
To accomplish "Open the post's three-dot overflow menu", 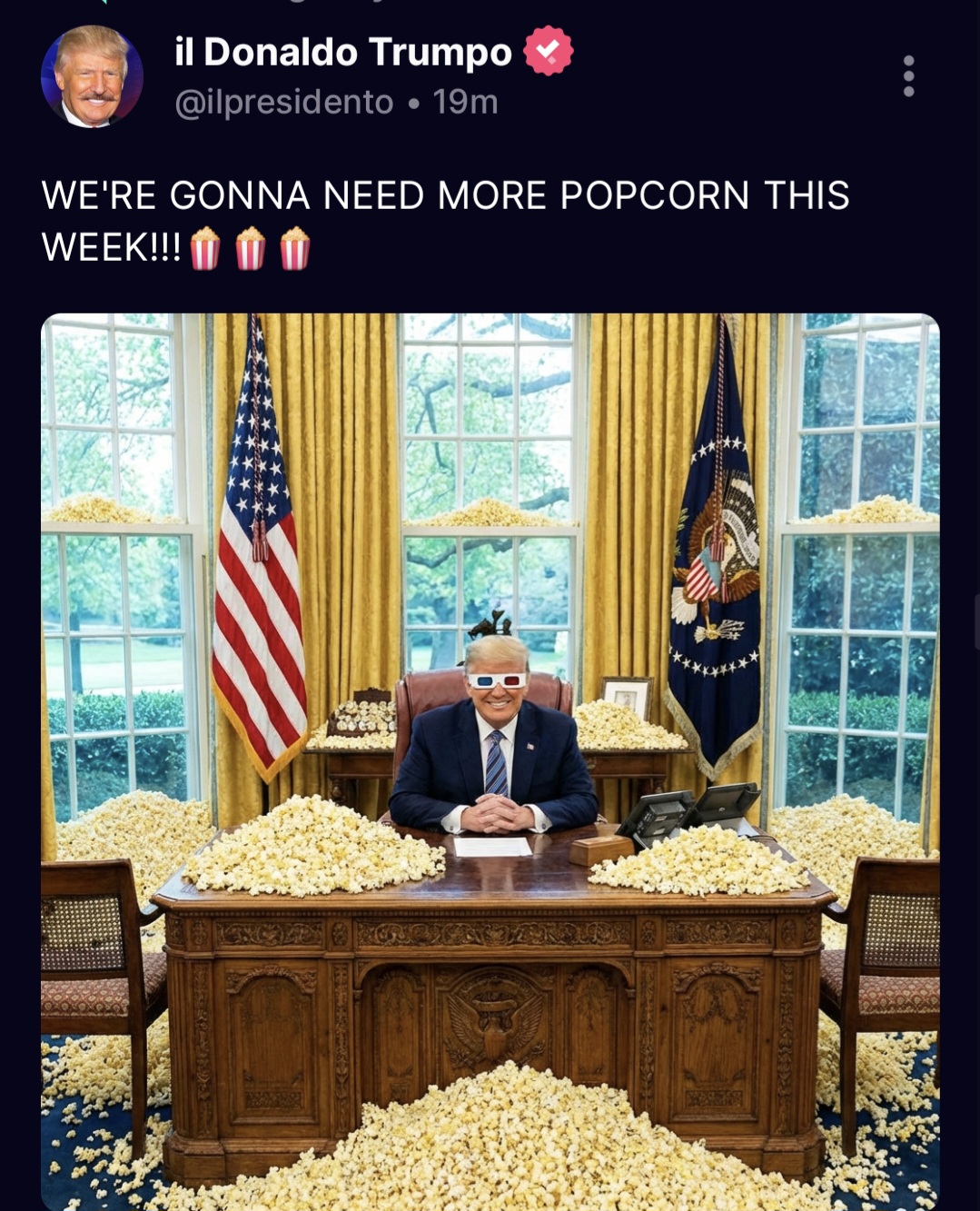I will coord(908,76).
